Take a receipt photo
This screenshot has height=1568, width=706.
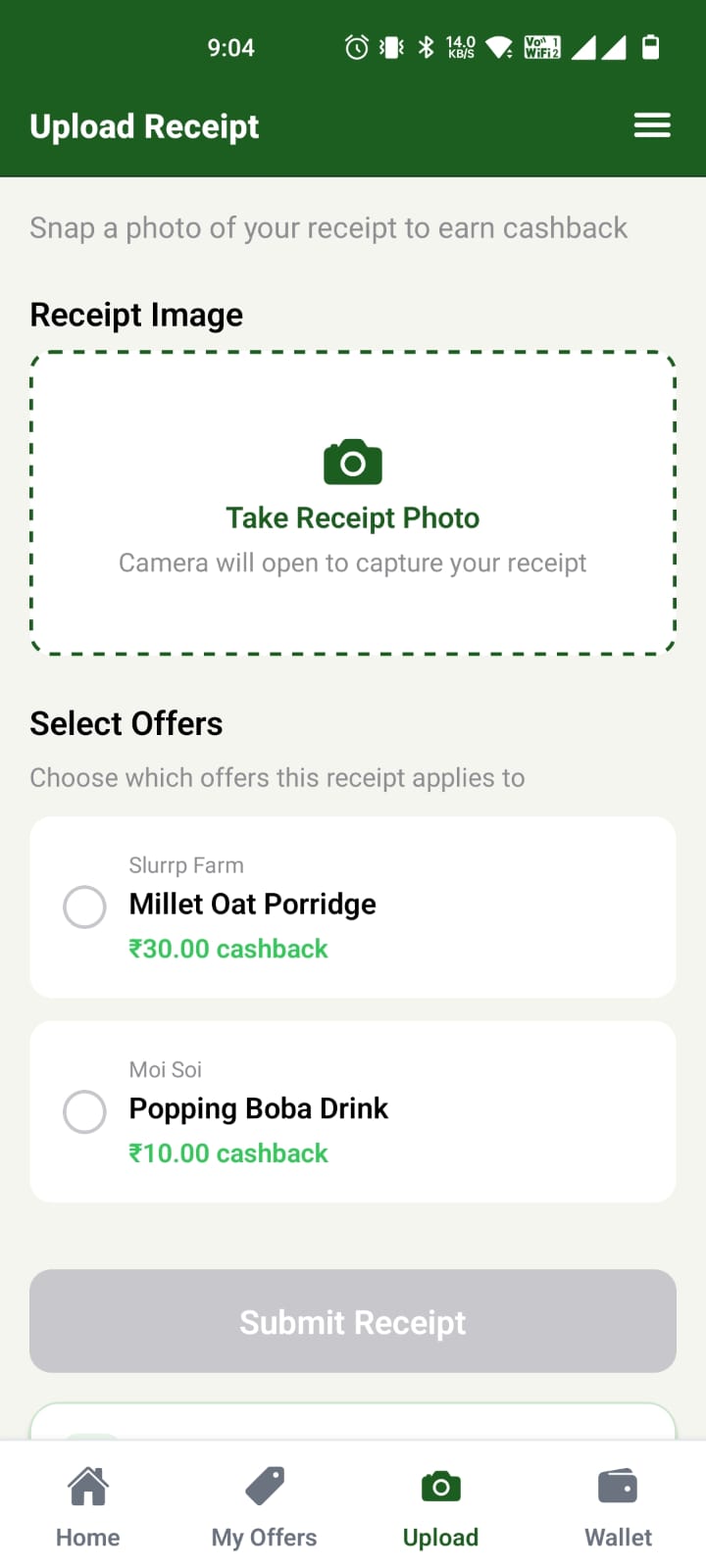coord(353,502)
